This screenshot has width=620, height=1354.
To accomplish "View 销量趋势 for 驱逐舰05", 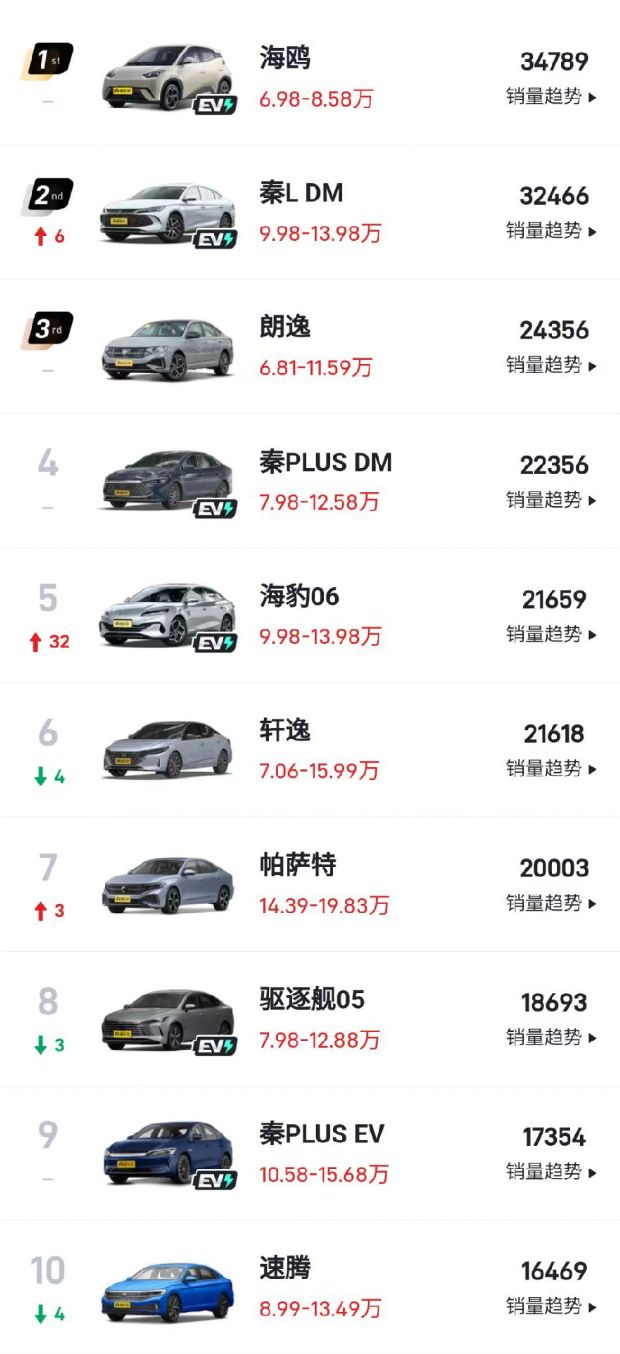I will (551, 1038).
